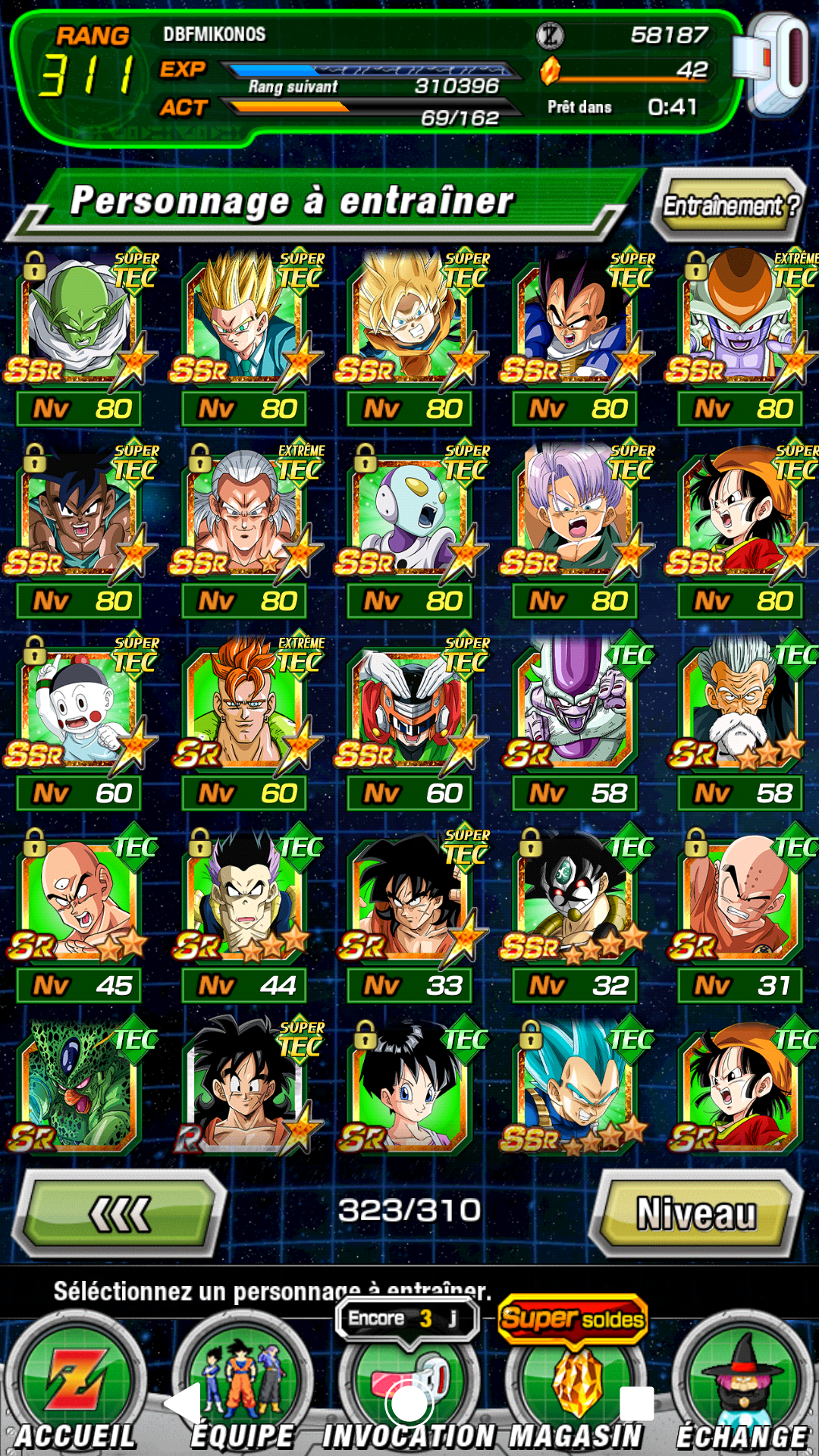Open the Entraînement help button
This screenshot has height=1456, width=819.
pos(729,205)
